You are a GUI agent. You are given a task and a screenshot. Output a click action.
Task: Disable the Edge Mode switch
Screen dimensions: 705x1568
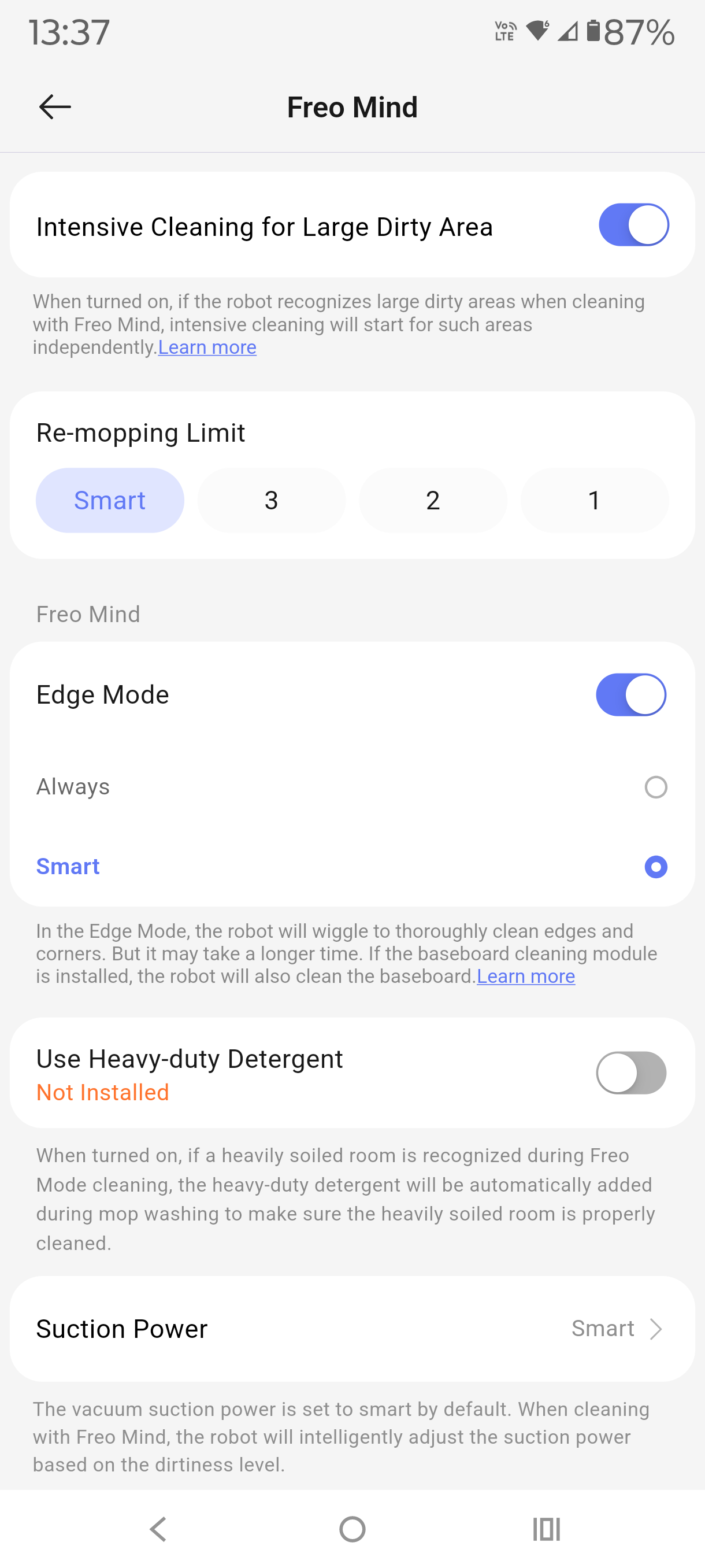tap(631, 694)
